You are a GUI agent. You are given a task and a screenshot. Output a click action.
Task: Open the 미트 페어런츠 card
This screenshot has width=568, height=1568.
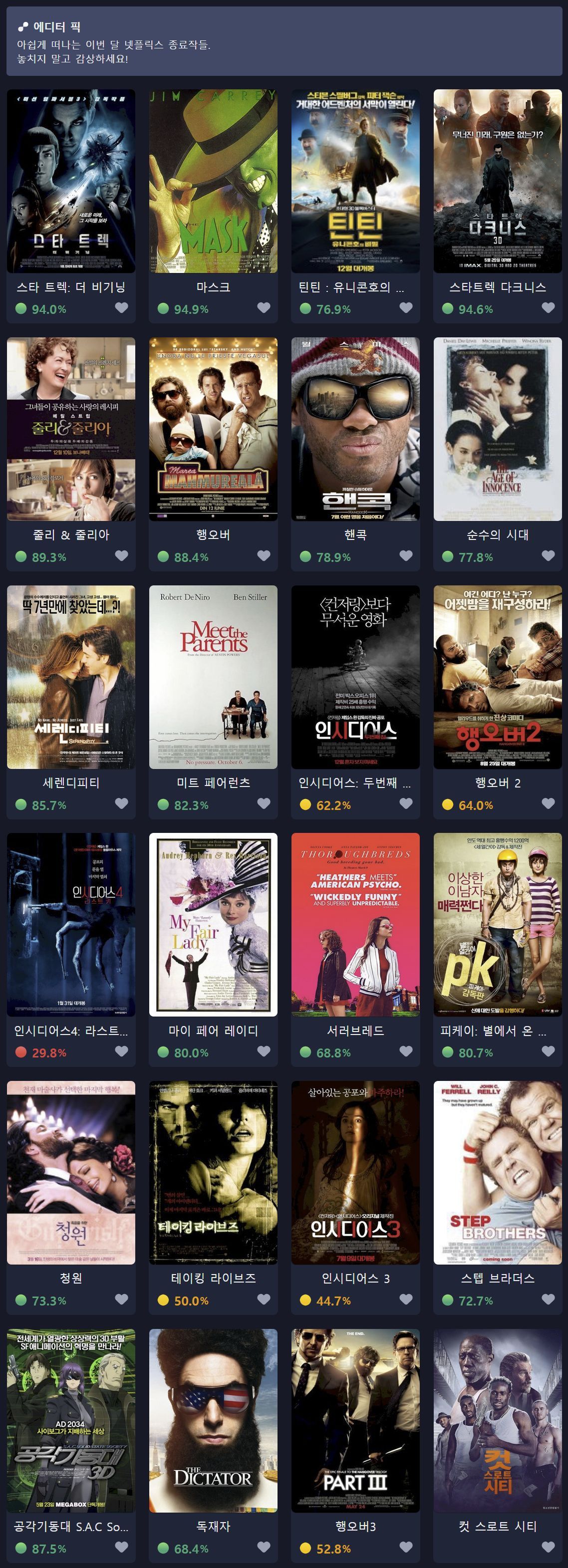(213, 677)
